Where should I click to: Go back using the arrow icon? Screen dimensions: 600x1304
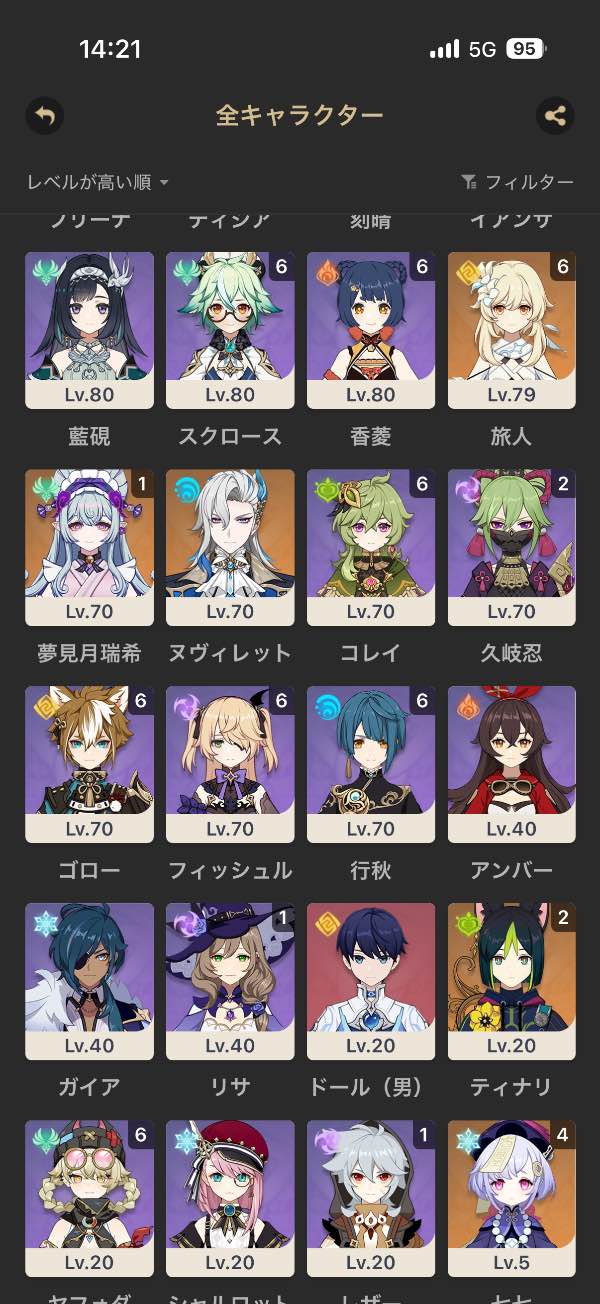click(x=44, y=116)
